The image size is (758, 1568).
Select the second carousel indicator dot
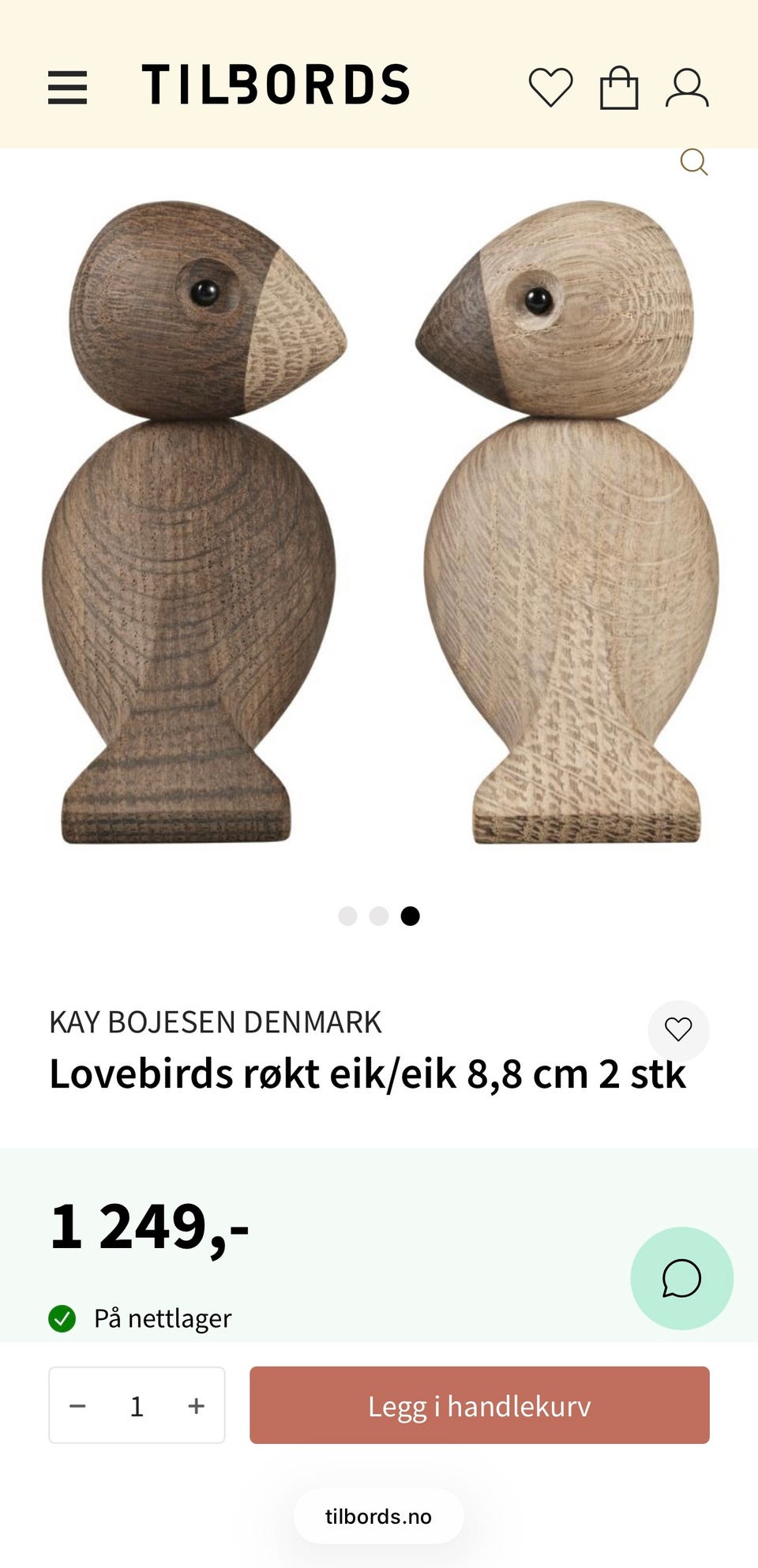380,916
